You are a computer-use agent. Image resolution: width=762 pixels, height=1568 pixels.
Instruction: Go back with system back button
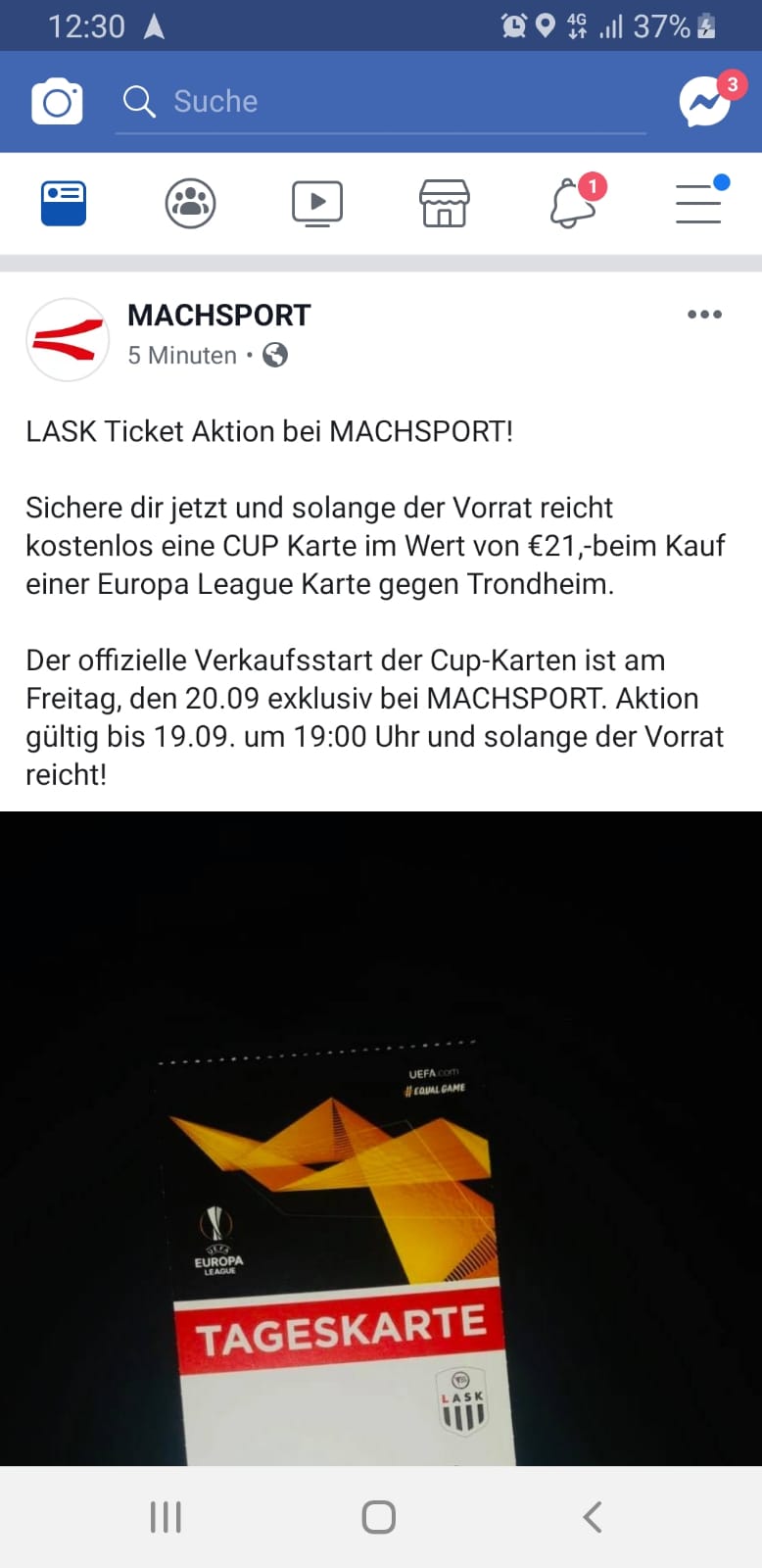click(x=592, y=1517)
